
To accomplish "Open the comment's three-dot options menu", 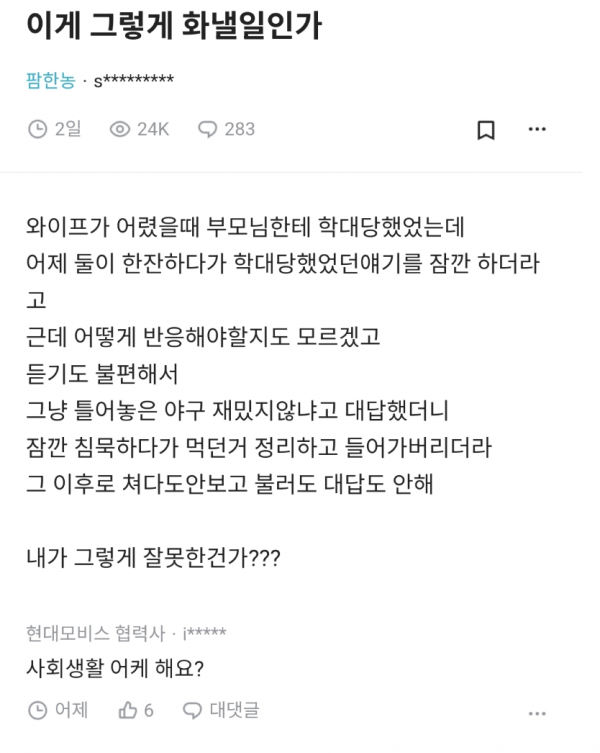I will (x=537, y=714).
